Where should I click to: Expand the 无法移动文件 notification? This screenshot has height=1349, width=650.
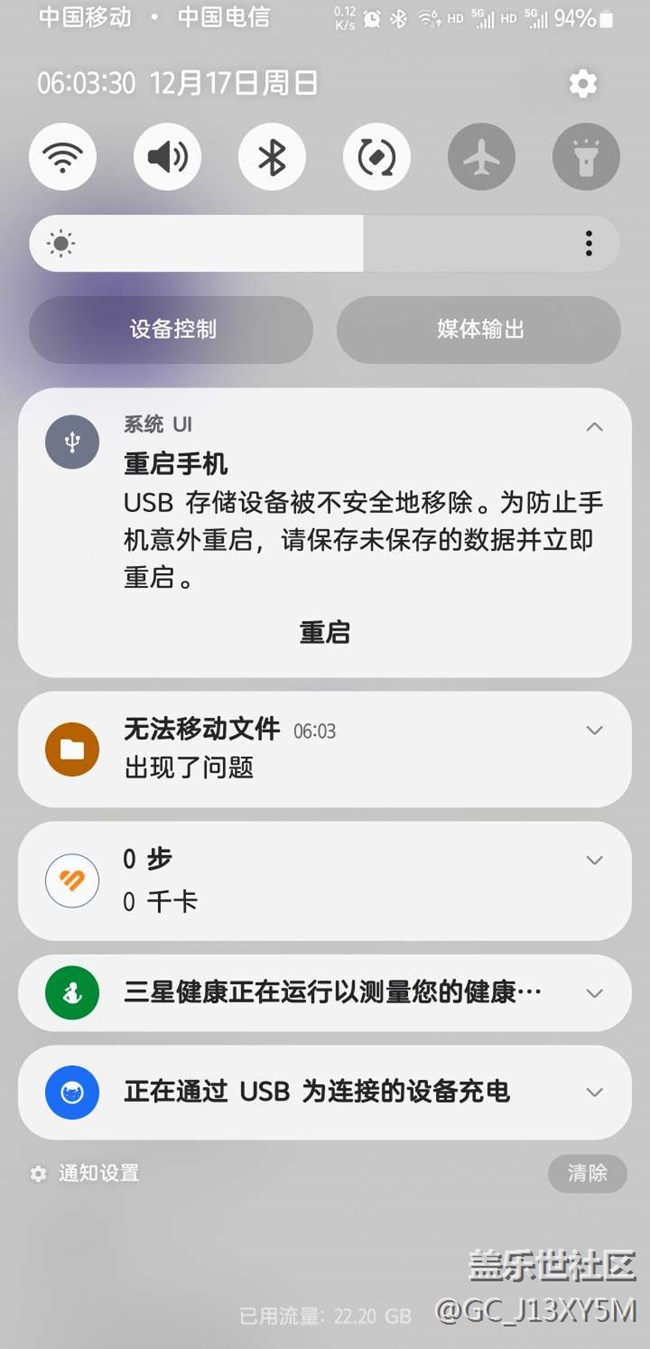[x=594, y=730]
